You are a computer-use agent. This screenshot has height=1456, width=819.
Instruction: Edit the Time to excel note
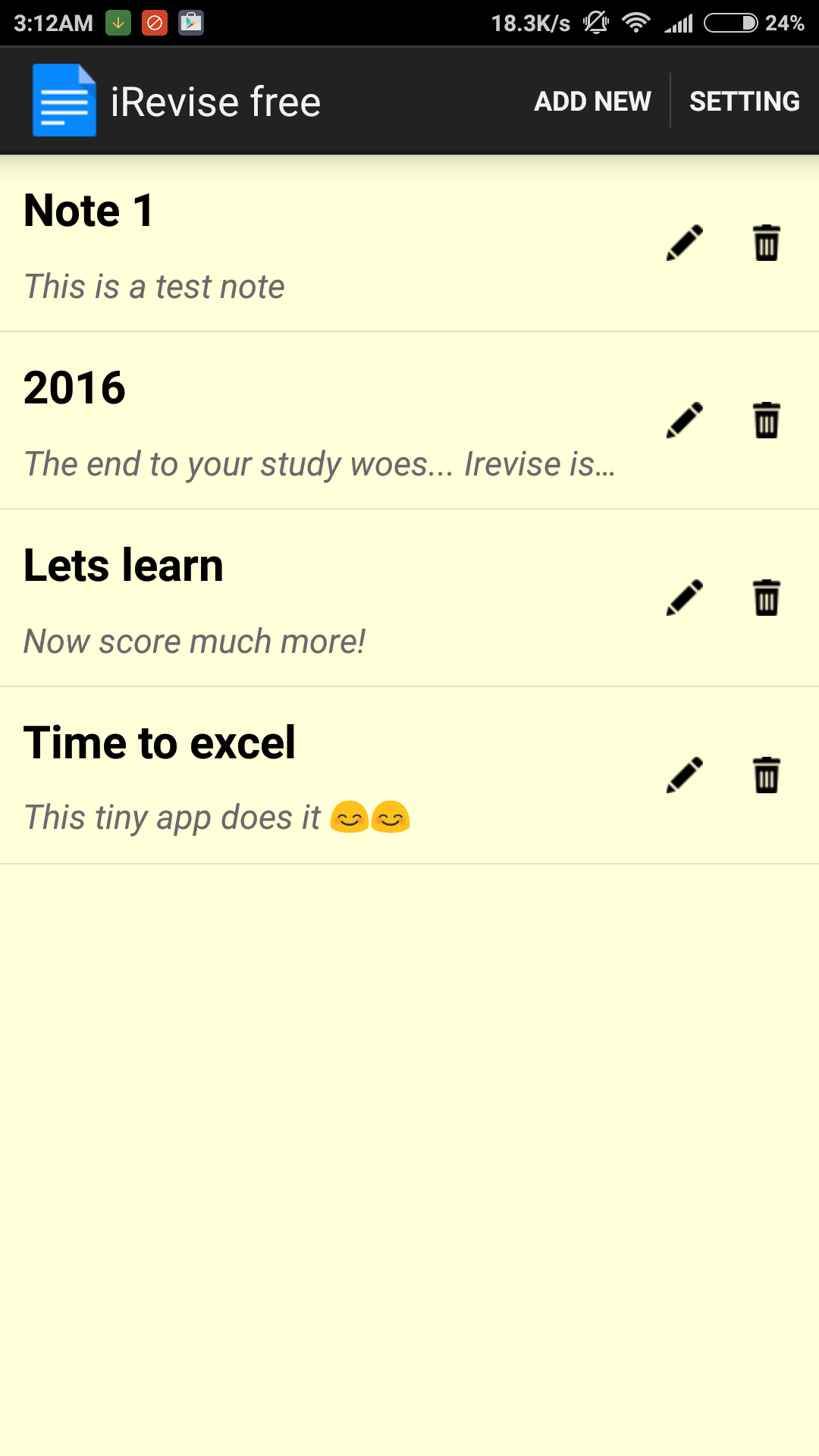click(x=685, y=775)
